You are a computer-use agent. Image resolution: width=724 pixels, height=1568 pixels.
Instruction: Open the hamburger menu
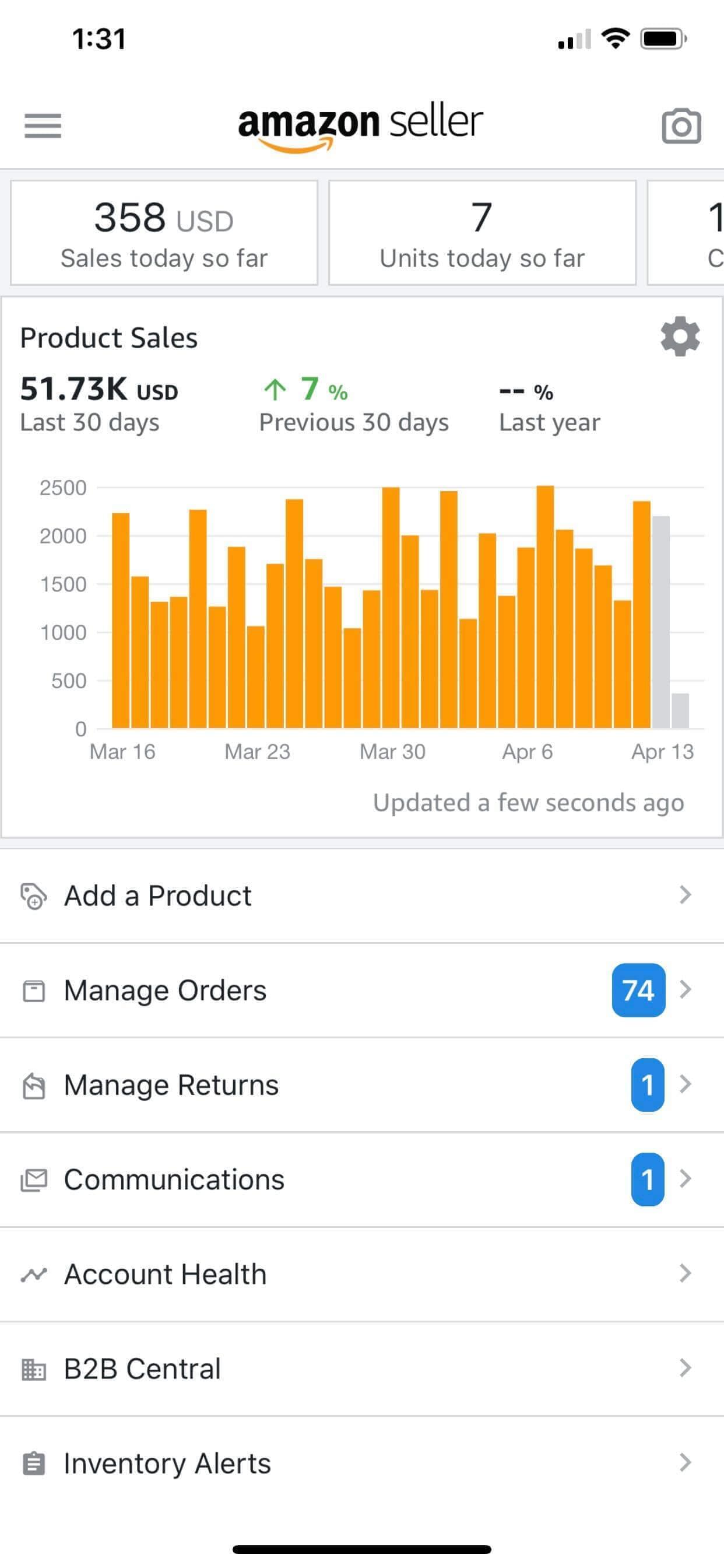click(x=43, y=125)
